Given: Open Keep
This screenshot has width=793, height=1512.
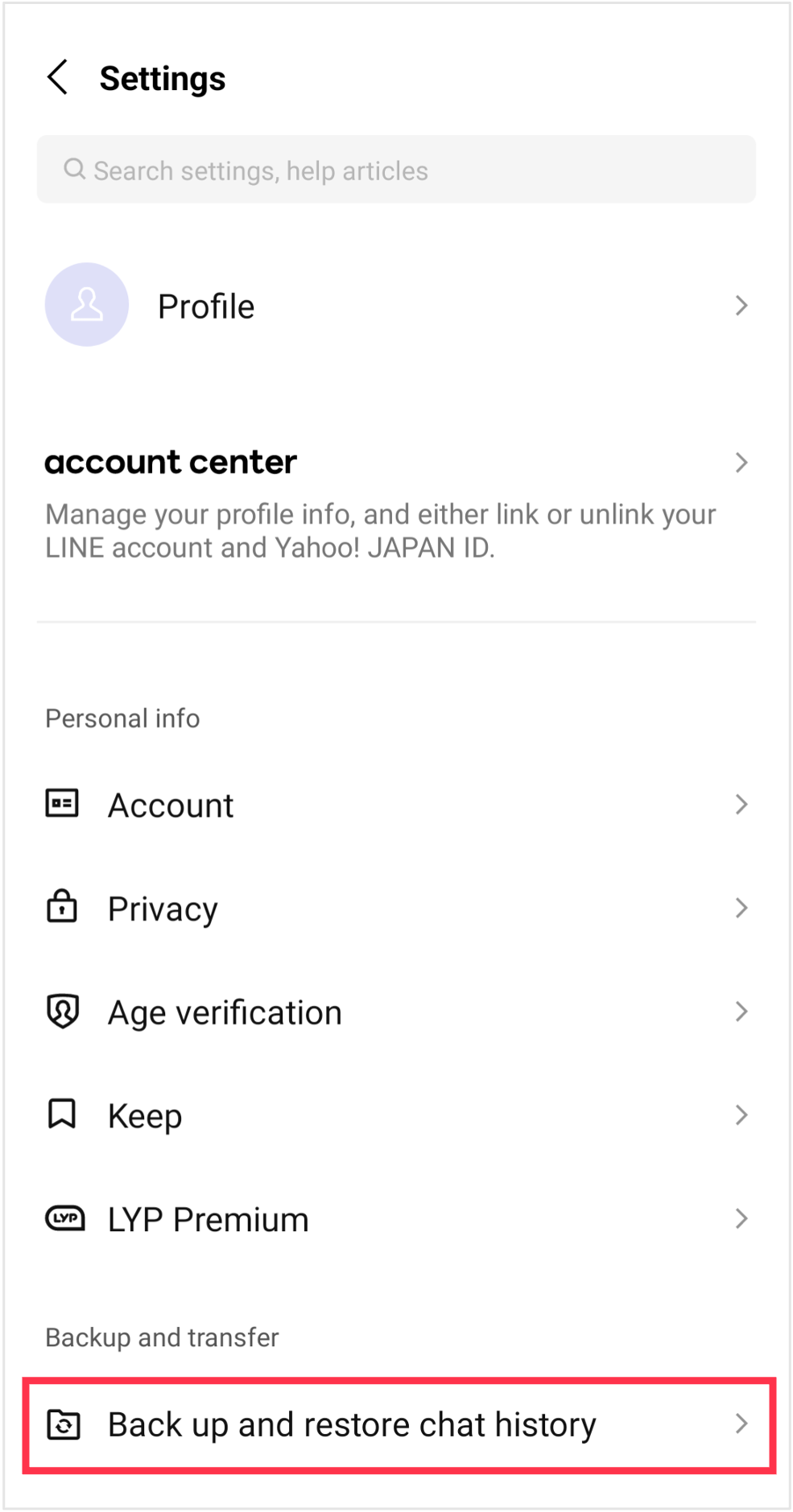Looking at the screenshot, I should pos(396,1115).
